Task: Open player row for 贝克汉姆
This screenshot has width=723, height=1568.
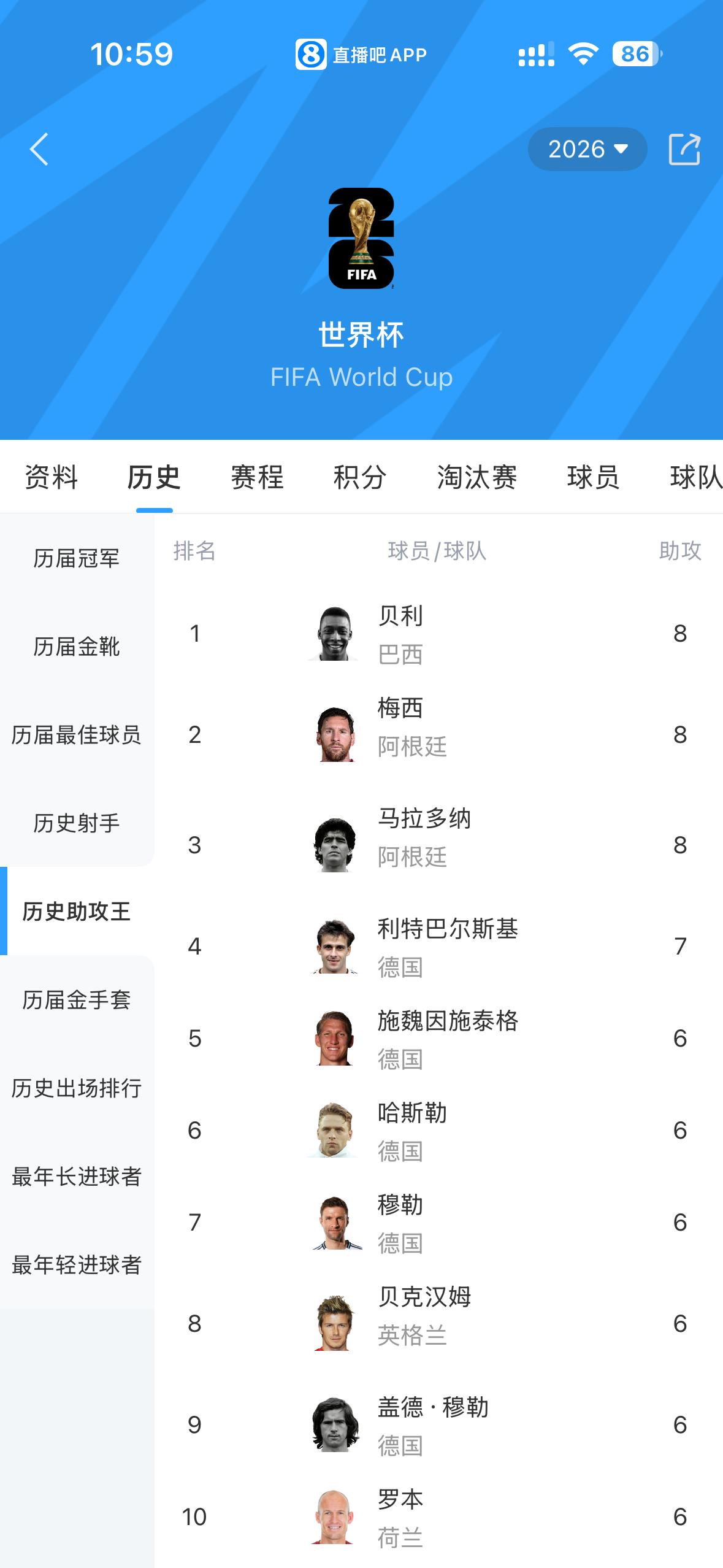Action: [x=438, y=1323]
